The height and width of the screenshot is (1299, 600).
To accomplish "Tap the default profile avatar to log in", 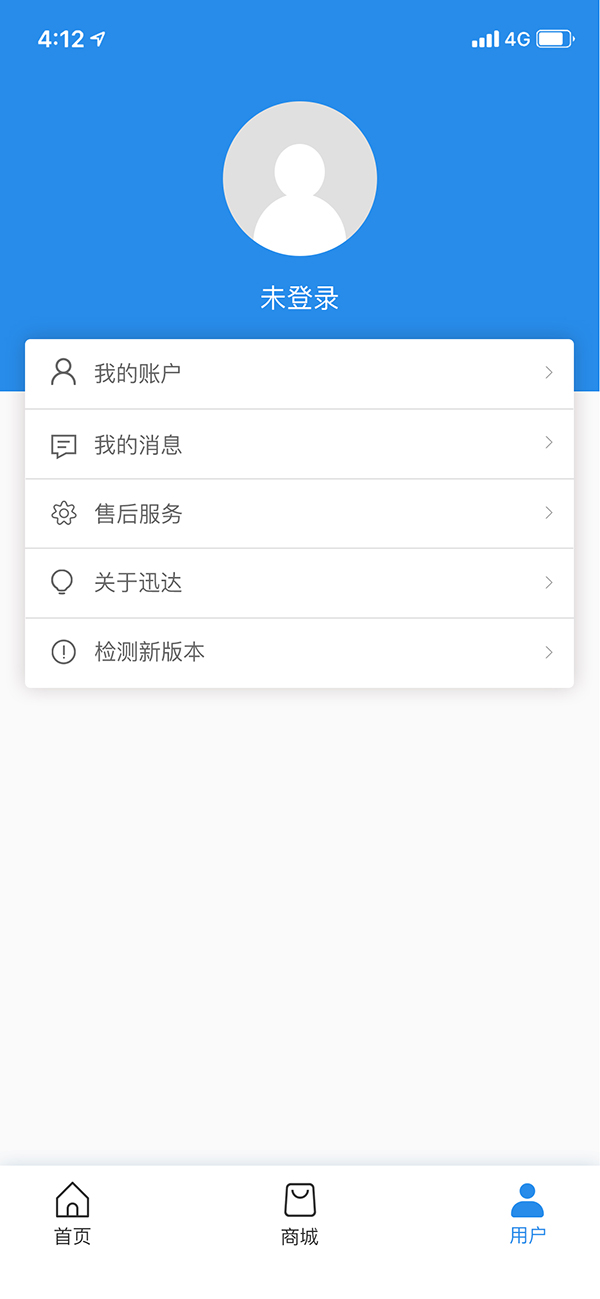I will point(300,179).
